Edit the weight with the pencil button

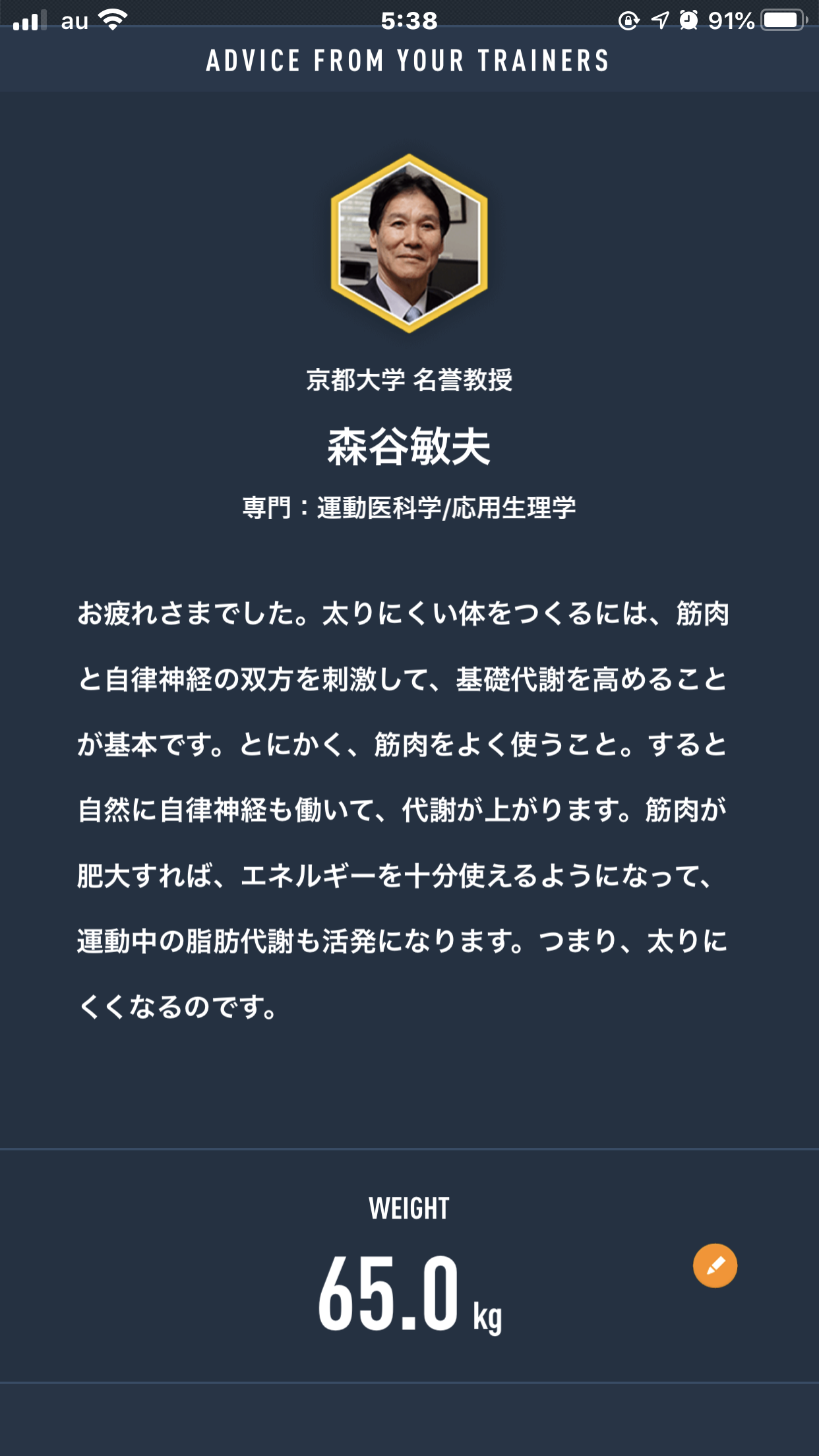click(715, 1265)
